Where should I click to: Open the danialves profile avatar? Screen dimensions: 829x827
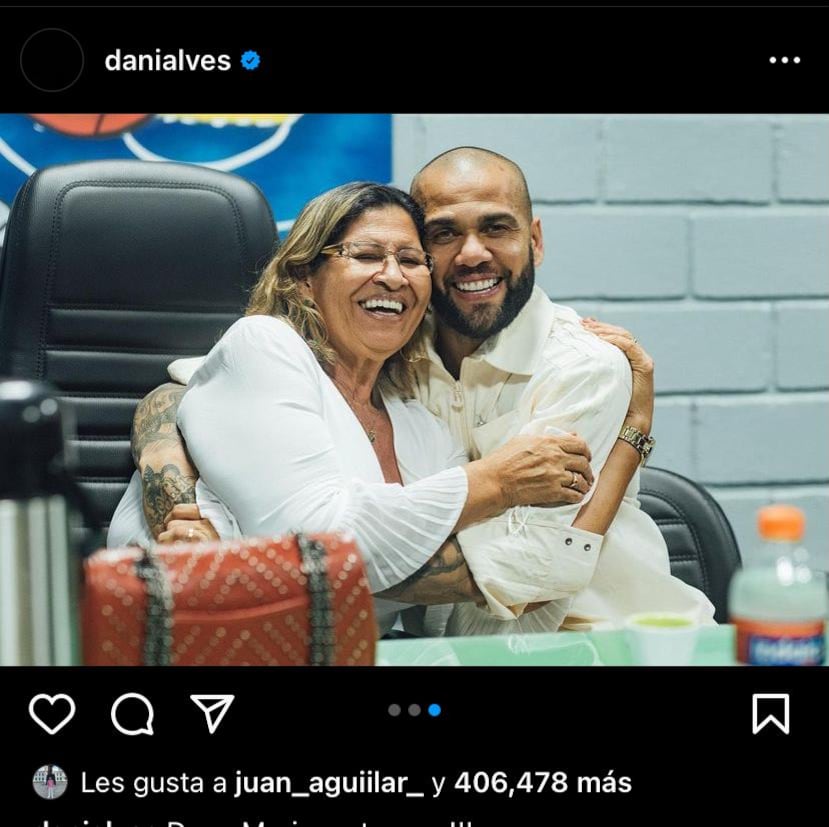click(x=52, y=60)
